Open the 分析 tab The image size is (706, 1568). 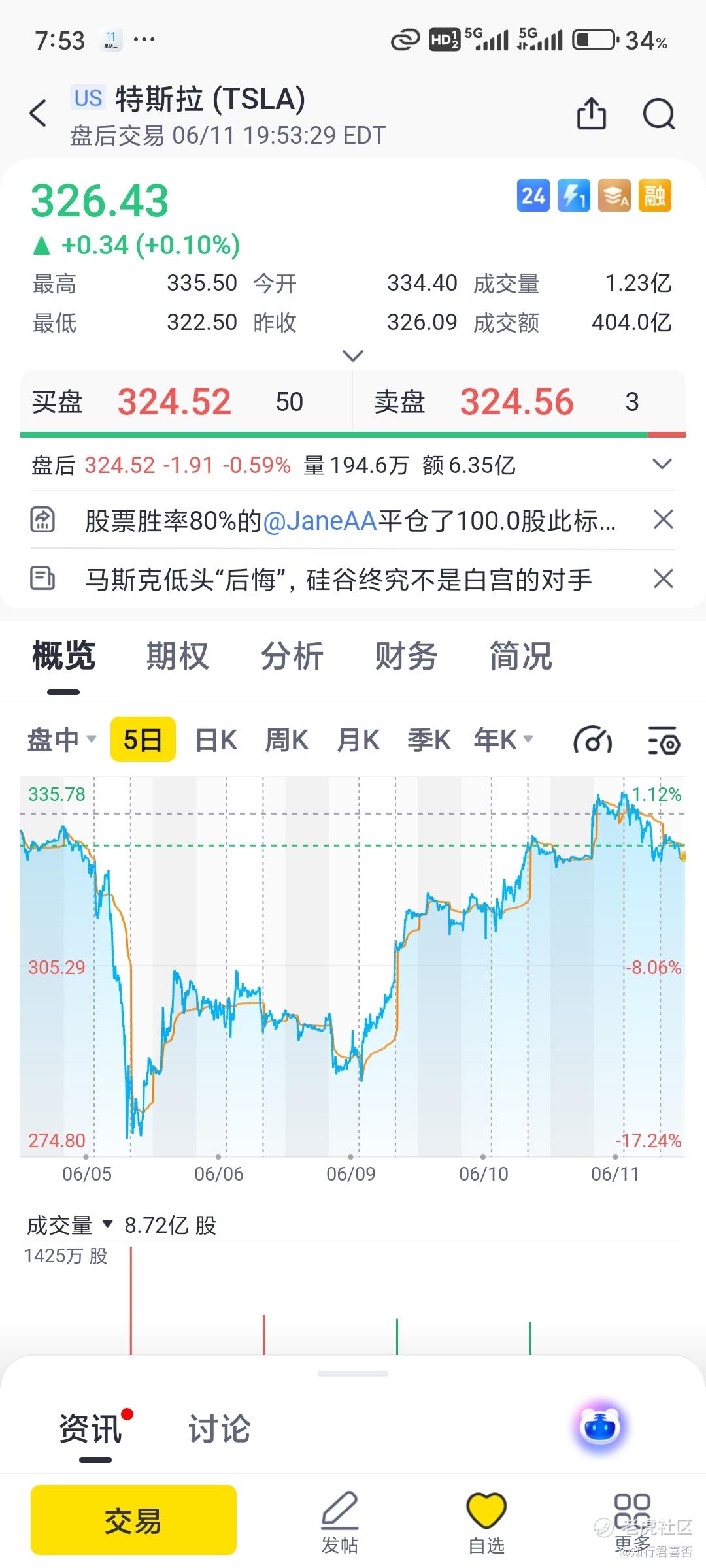tap(292, 656)
